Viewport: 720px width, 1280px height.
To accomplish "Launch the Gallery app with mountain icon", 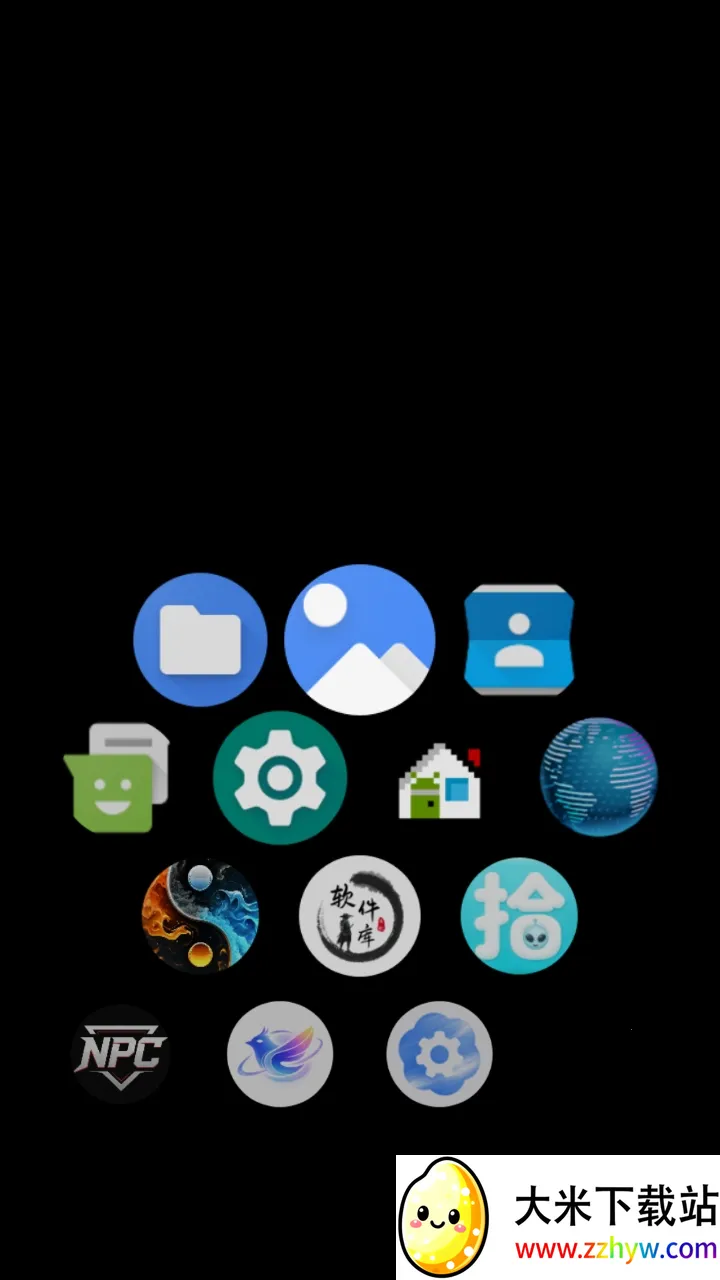I will 360,639.
